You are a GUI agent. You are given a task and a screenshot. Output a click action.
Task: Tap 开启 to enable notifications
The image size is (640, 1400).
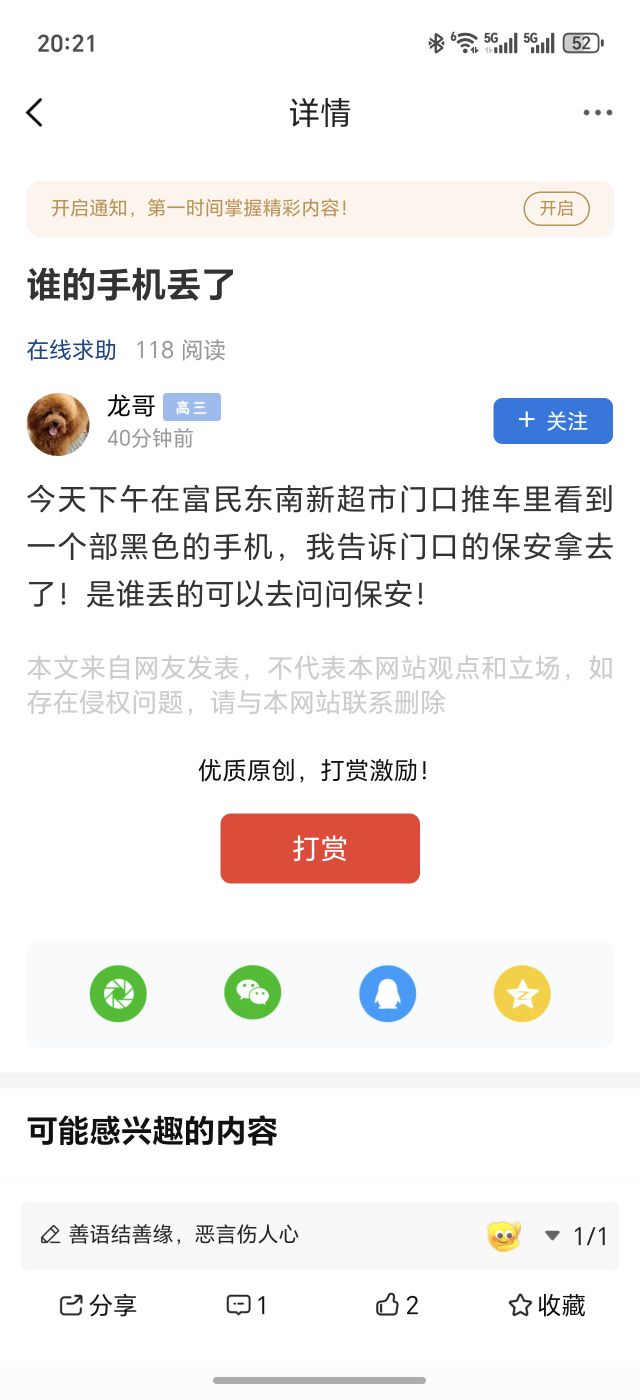pyautogui.click(x=557, y=208)
